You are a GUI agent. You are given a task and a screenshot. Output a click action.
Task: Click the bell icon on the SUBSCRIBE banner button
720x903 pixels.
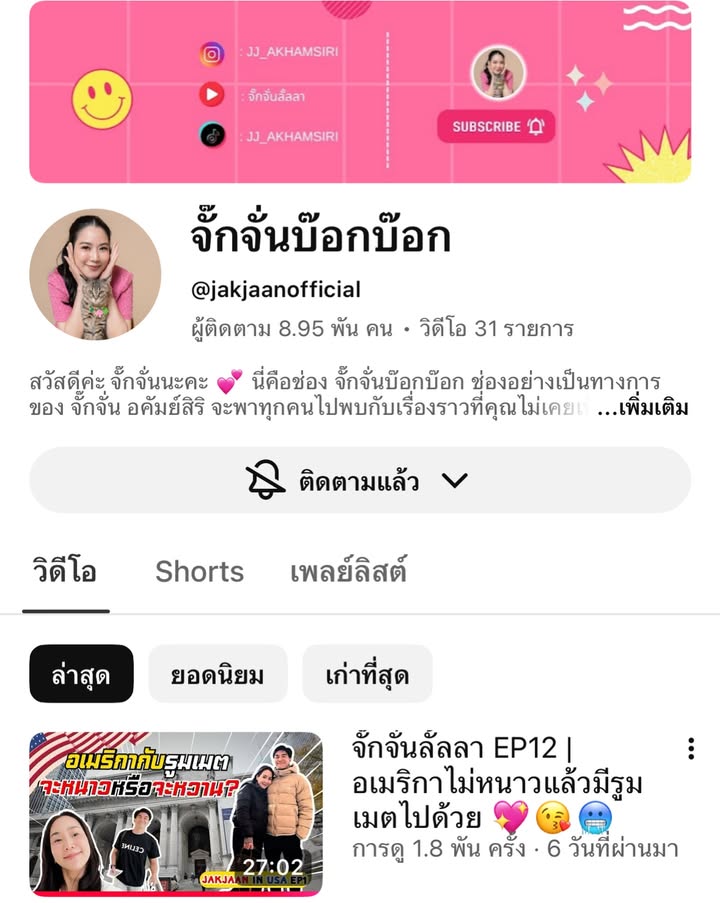[538, 128]
